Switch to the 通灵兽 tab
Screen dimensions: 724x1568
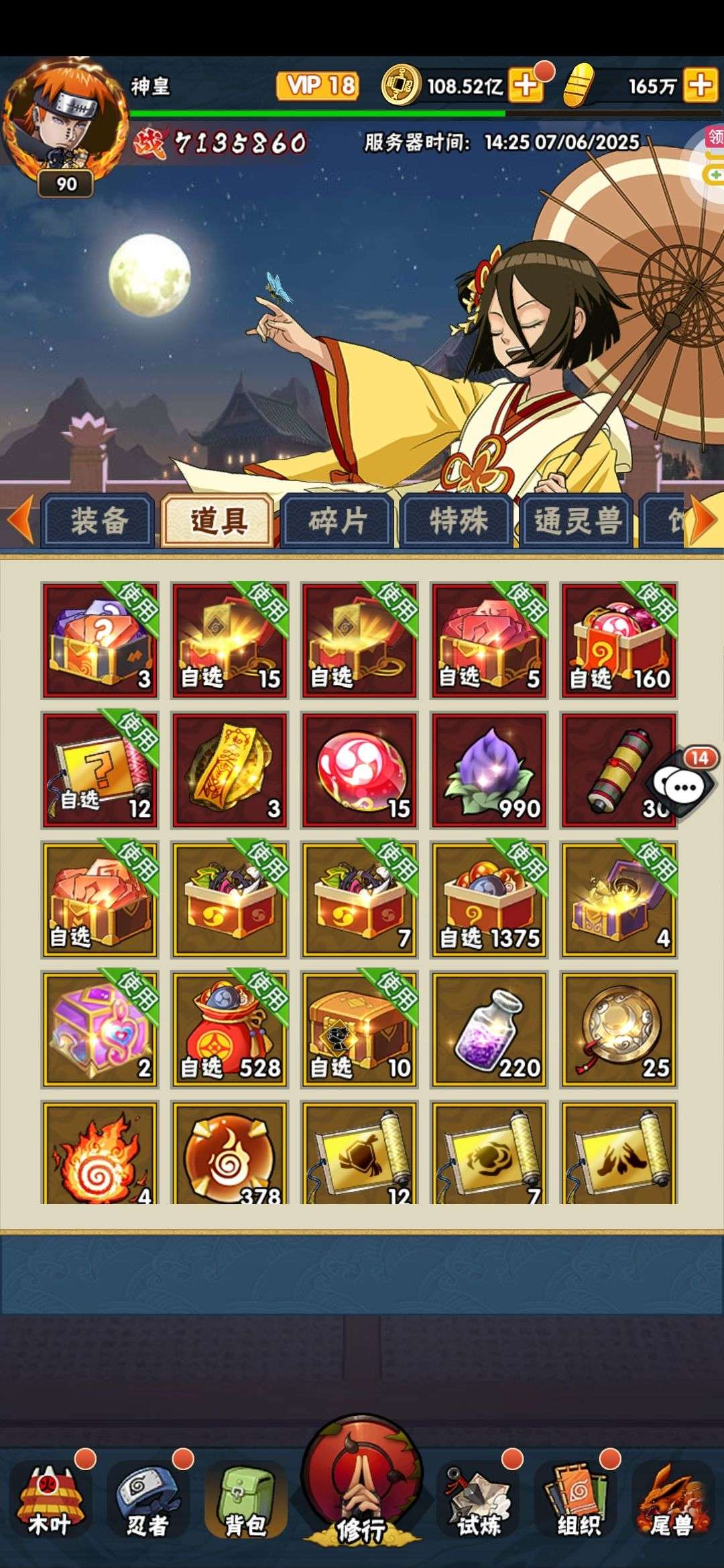click(578, 521)
